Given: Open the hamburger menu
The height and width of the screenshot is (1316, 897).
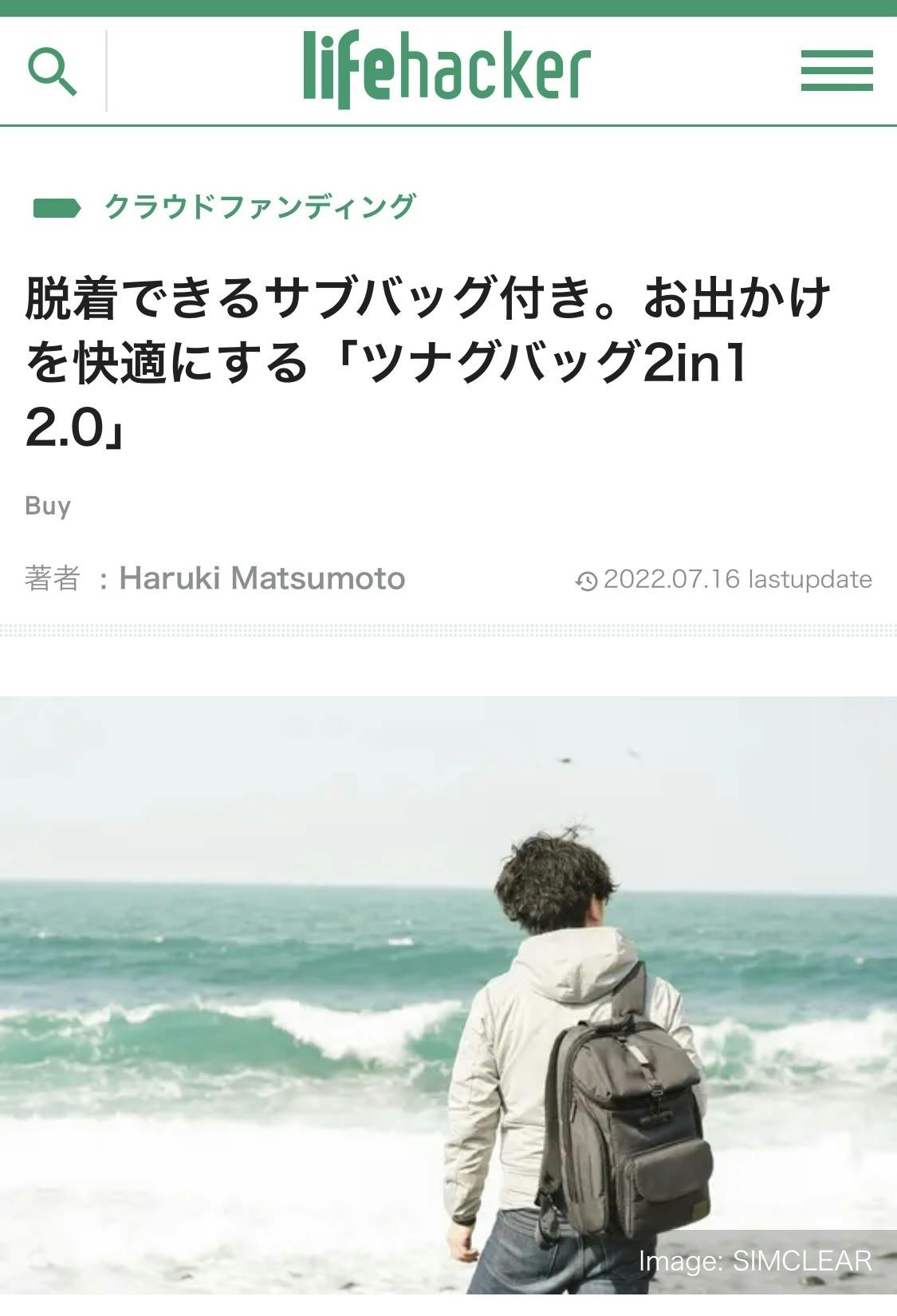Looking at the screenshot, I should pyautogui.click(x=836, y=70).
